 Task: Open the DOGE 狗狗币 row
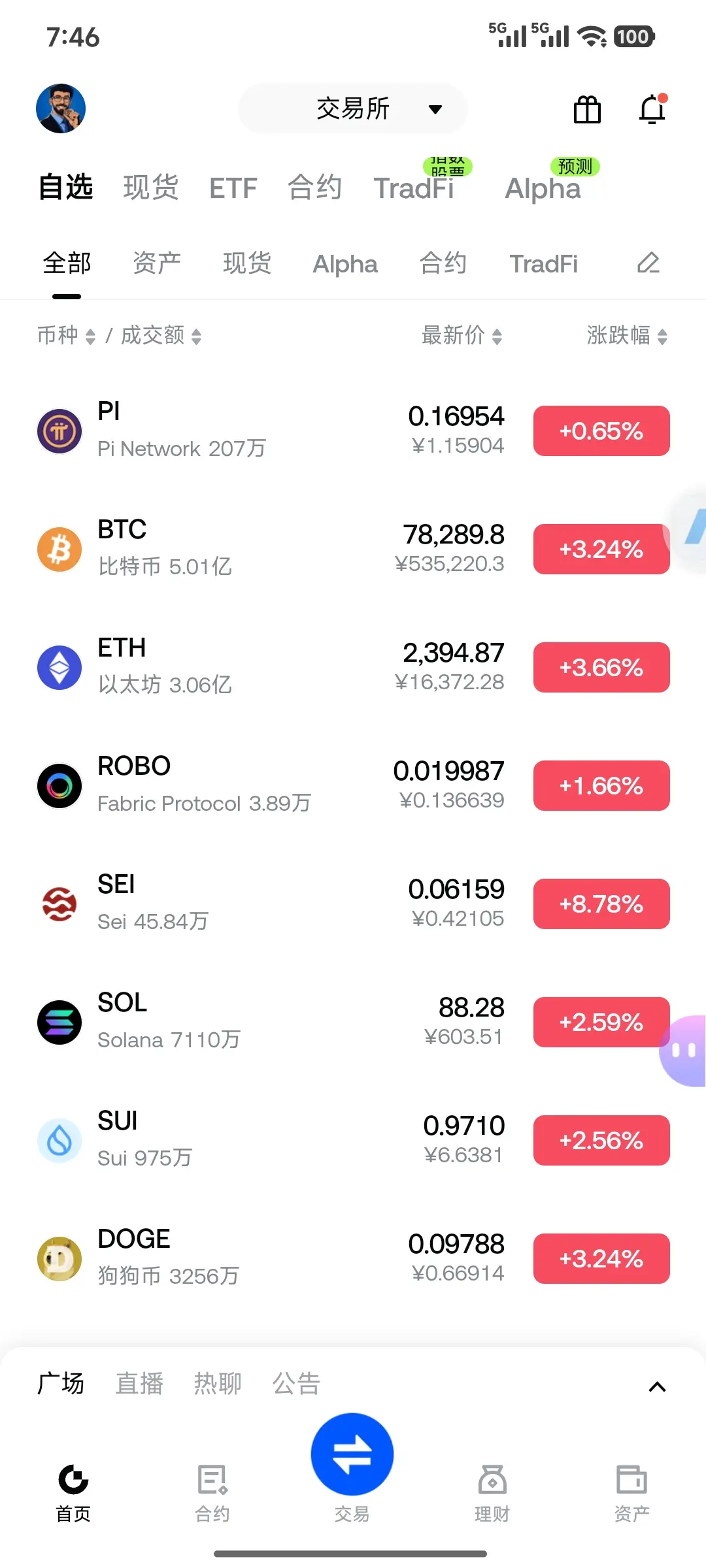click(x=261, y=1258)
